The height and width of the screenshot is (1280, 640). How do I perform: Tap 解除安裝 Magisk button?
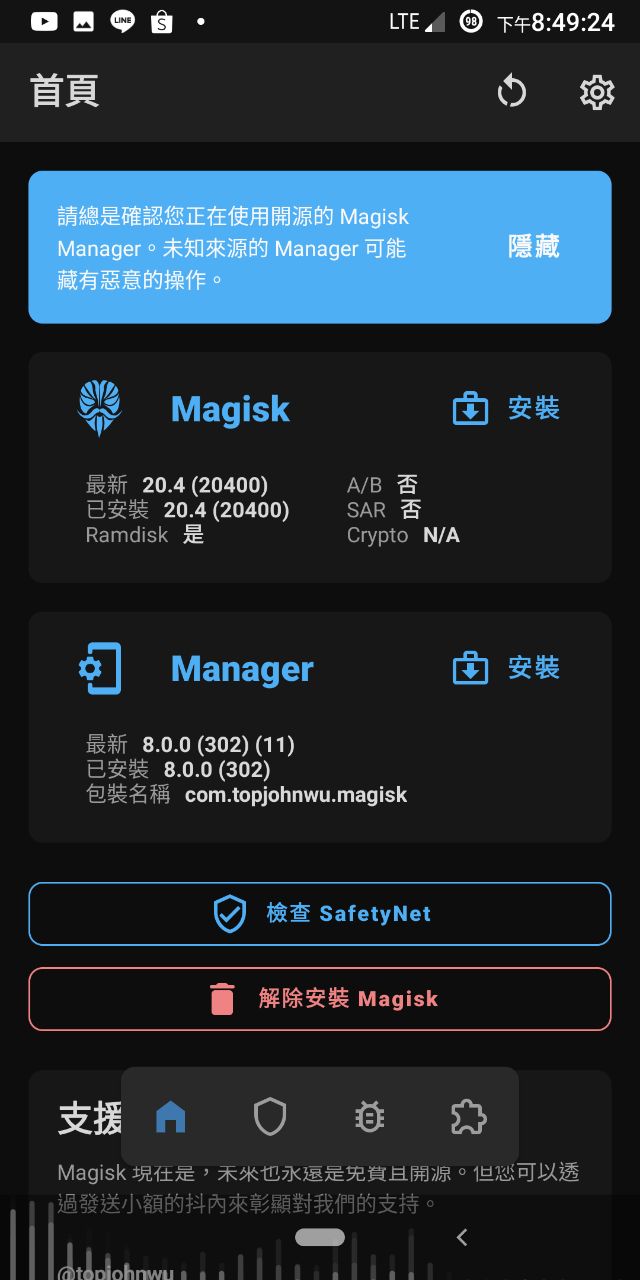pos(320,999)
